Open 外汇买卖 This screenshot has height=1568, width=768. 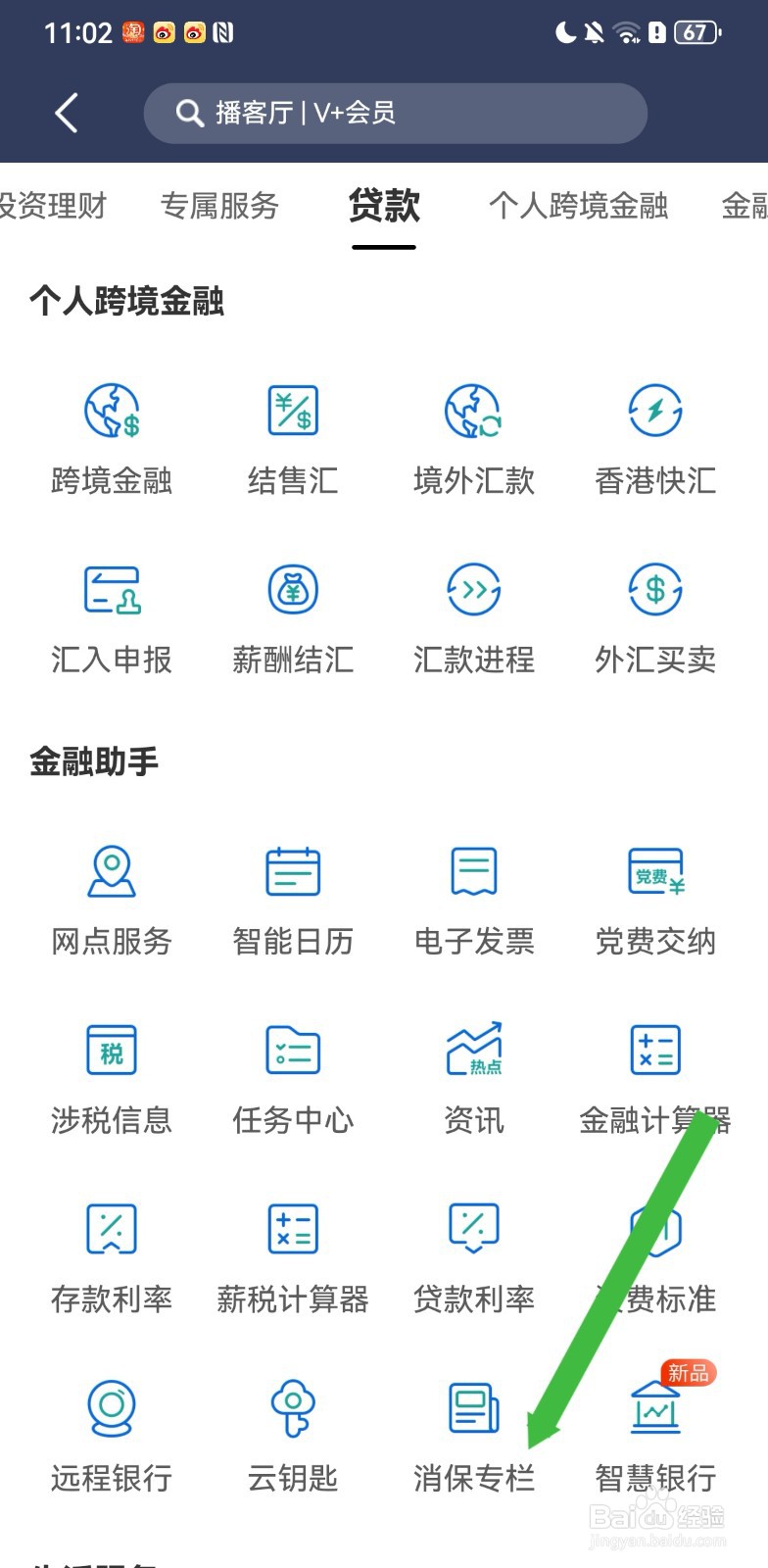point(655,619)
